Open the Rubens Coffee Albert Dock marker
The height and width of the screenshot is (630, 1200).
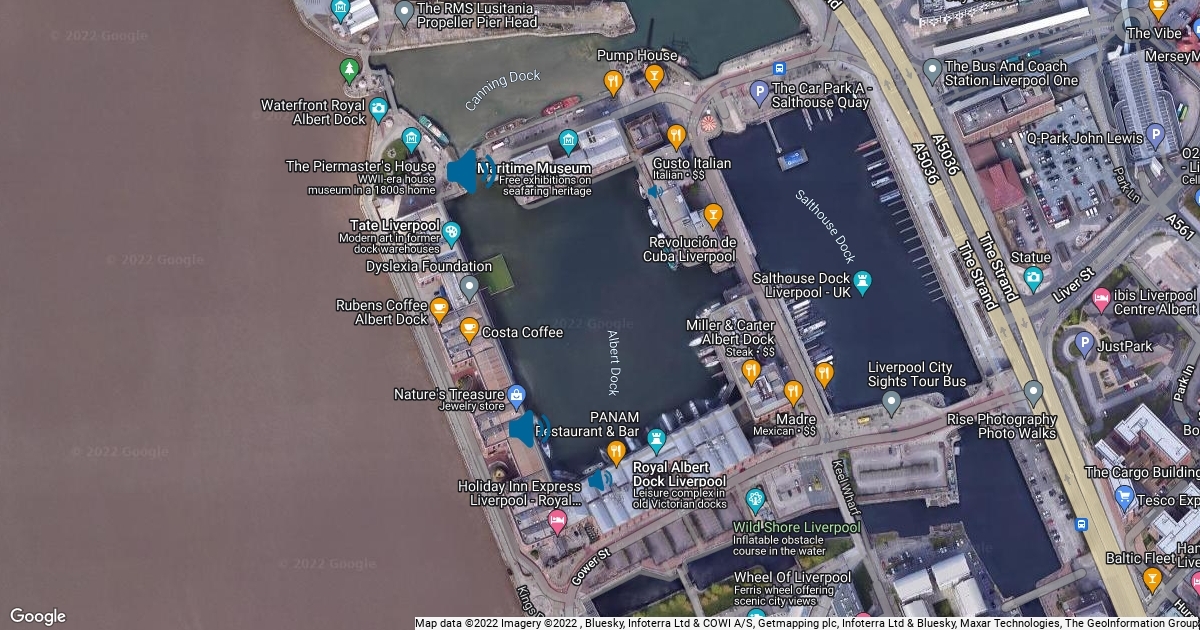[x=439, y=307]
